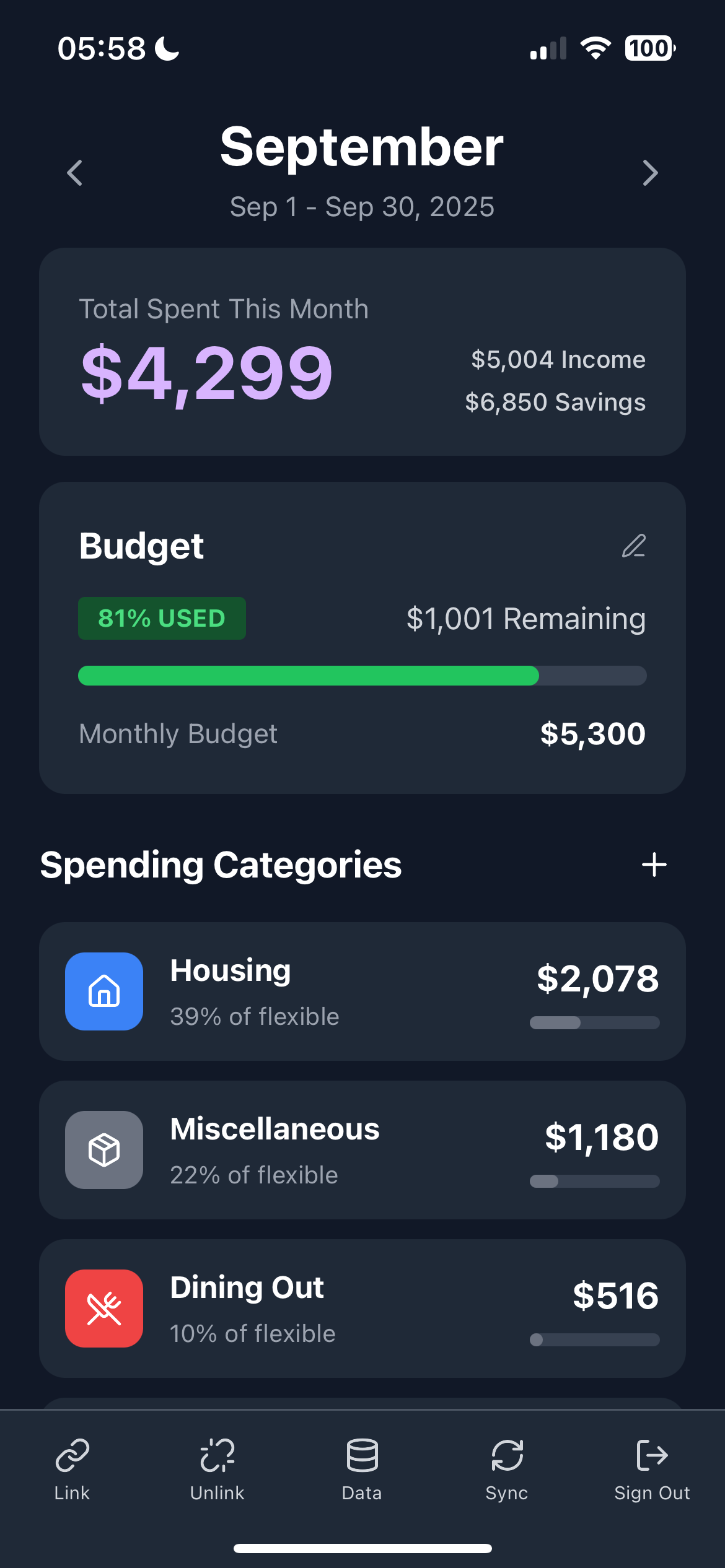The width and height of the screenshot is (725, 1568).
Task: Advance to the next month
Action: [649, 173]
